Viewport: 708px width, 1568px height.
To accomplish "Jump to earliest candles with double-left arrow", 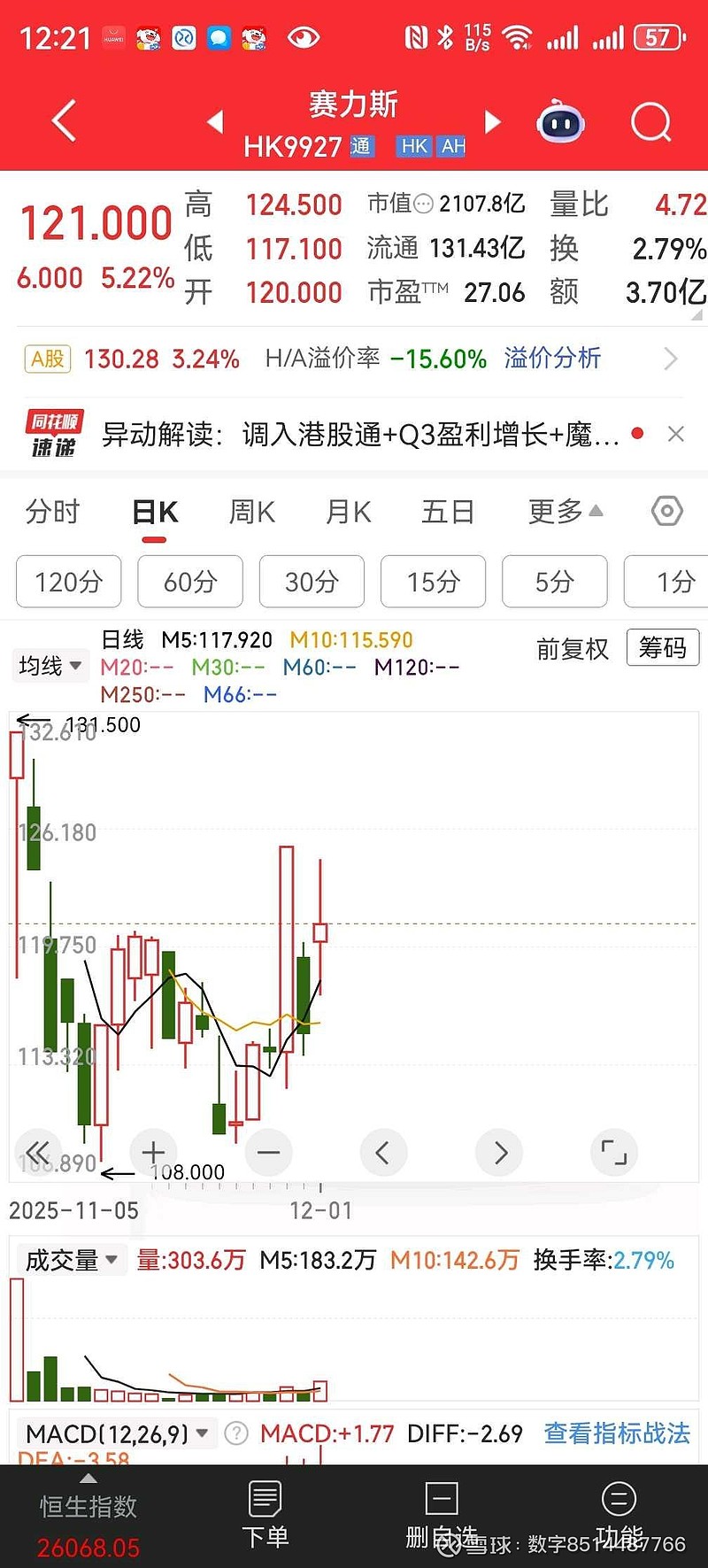I will click(38, 1152).
